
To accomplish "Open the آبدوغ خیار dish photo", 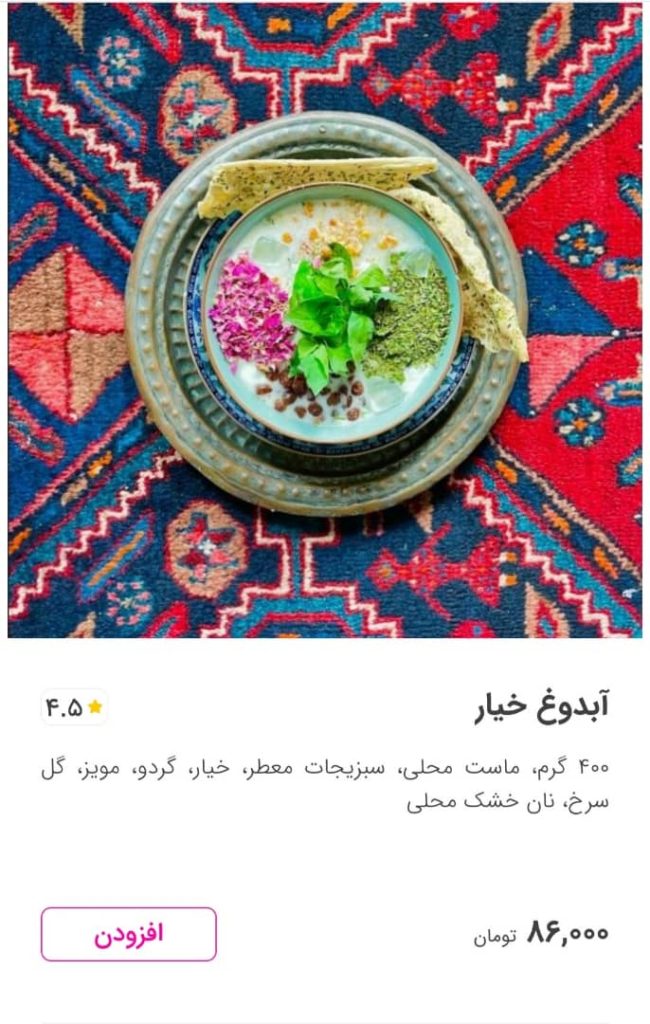I will point(325,320).
